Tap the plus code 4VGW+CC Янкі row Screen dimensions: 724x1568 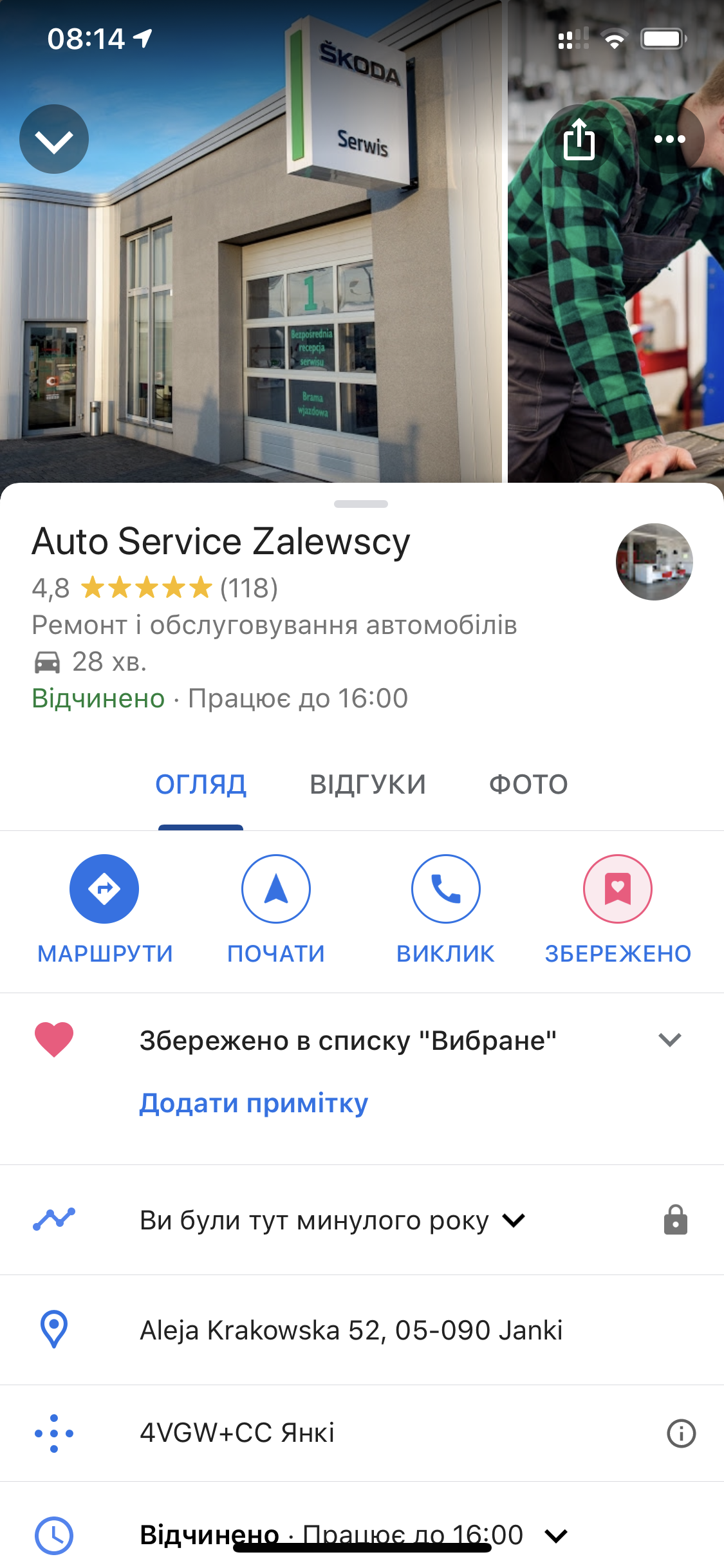point(237,1433)
